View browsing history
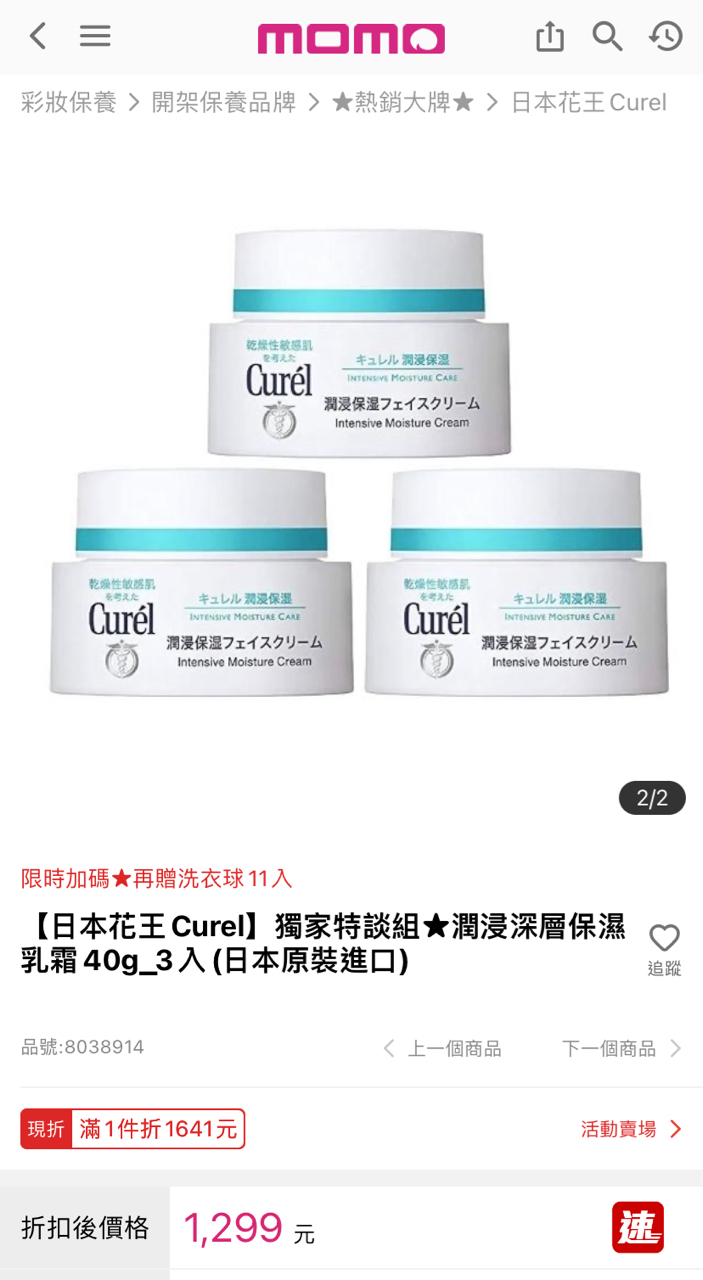703x1280 pixels. point(665,37)
